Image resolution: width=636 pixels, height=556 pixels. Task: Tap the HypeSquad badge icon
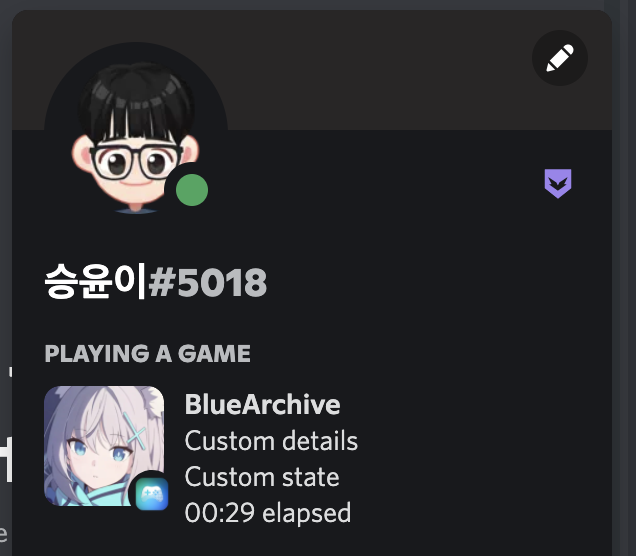557,183
